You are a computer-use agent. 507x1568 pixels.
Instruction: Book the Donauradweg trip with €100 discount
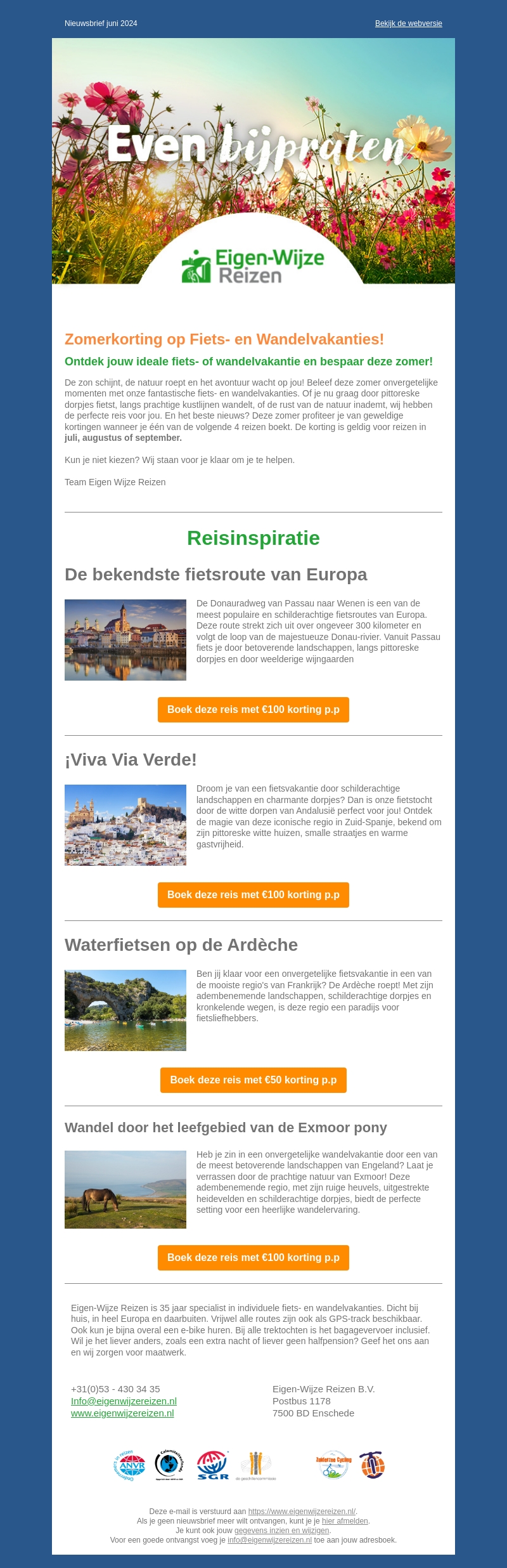point(253,710)
